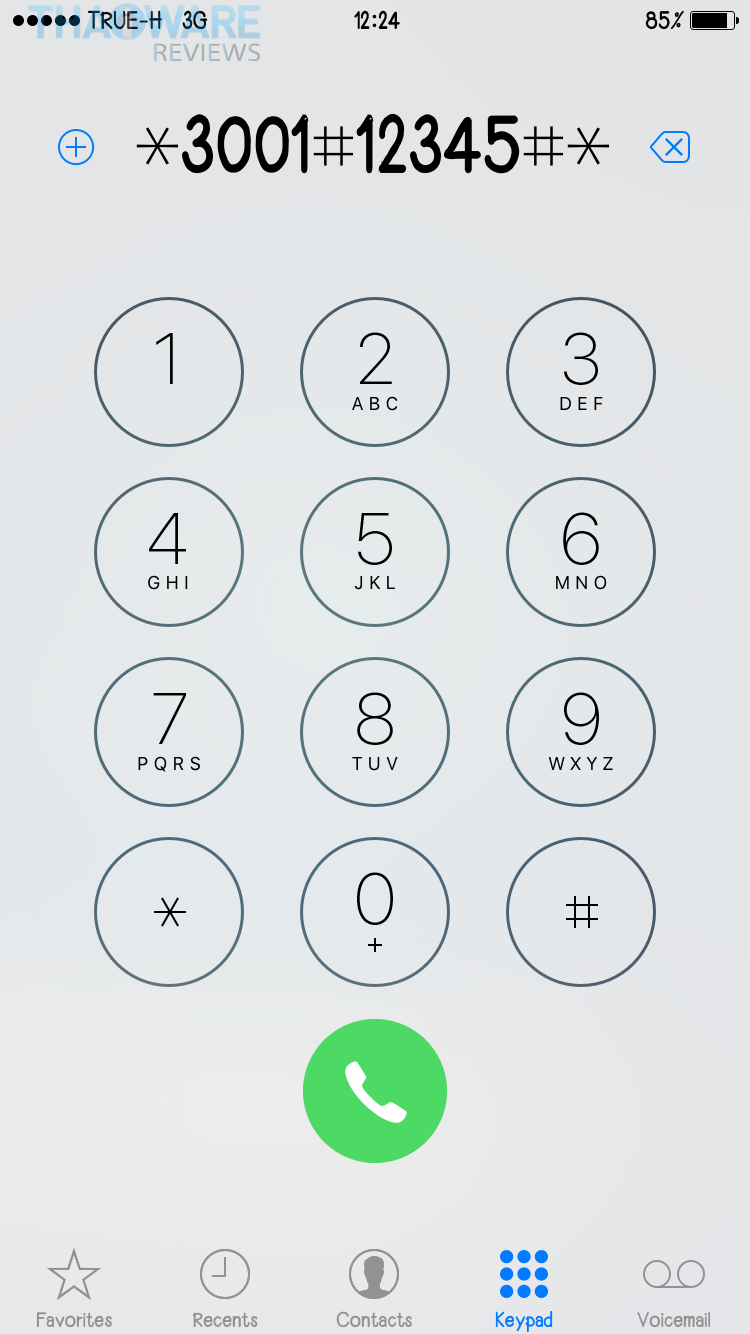Open the Recents tab
Image resolution: width=750 pixels, height=1334 pixels.
(x=225, y=1288)
